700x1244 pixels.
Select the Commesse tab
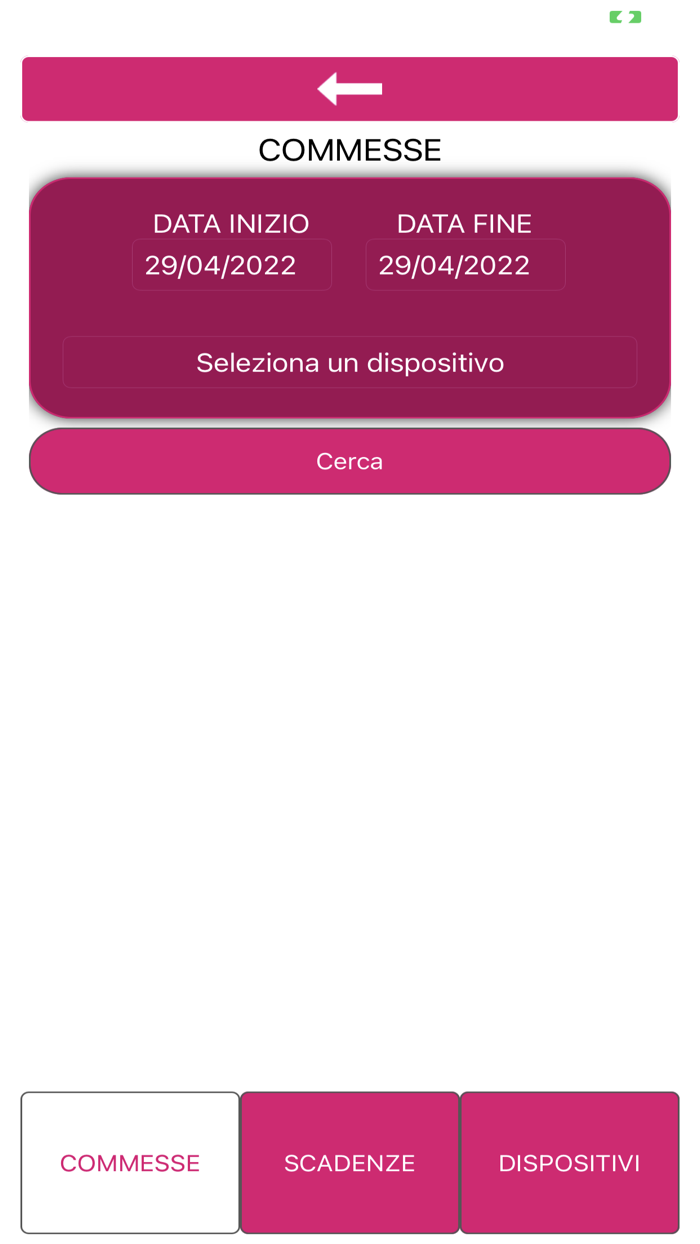point(130,1163)
